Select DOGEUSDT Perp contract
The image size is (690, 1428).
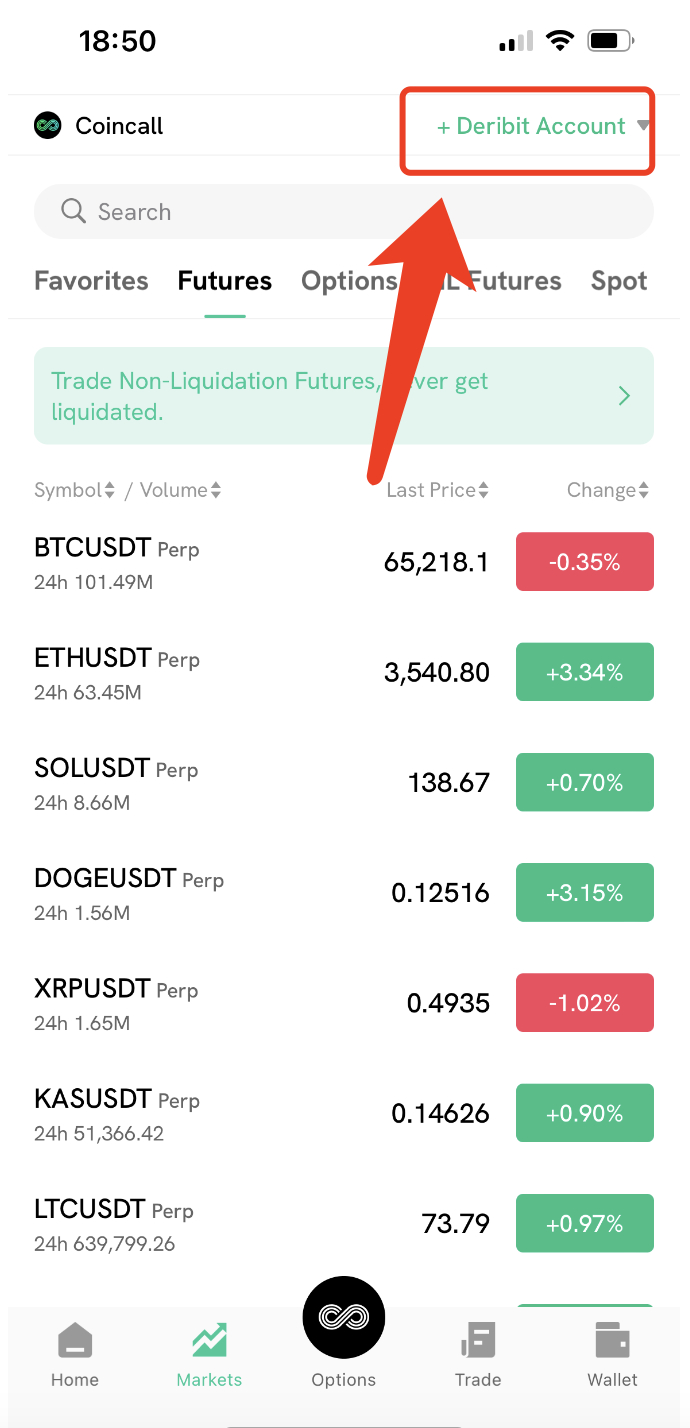(344, 892)
